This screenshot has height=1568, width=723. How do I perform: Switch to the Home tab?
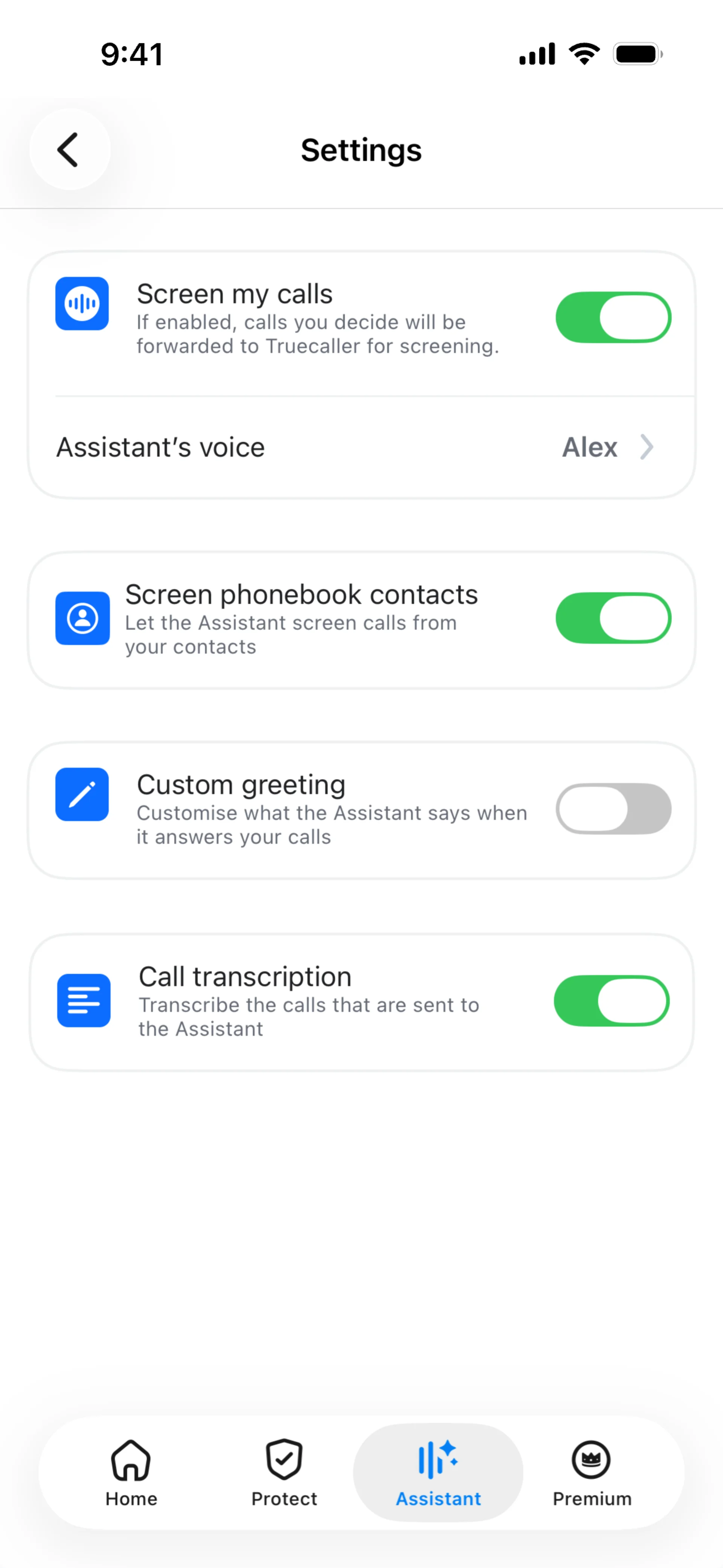click(131, 1473)
